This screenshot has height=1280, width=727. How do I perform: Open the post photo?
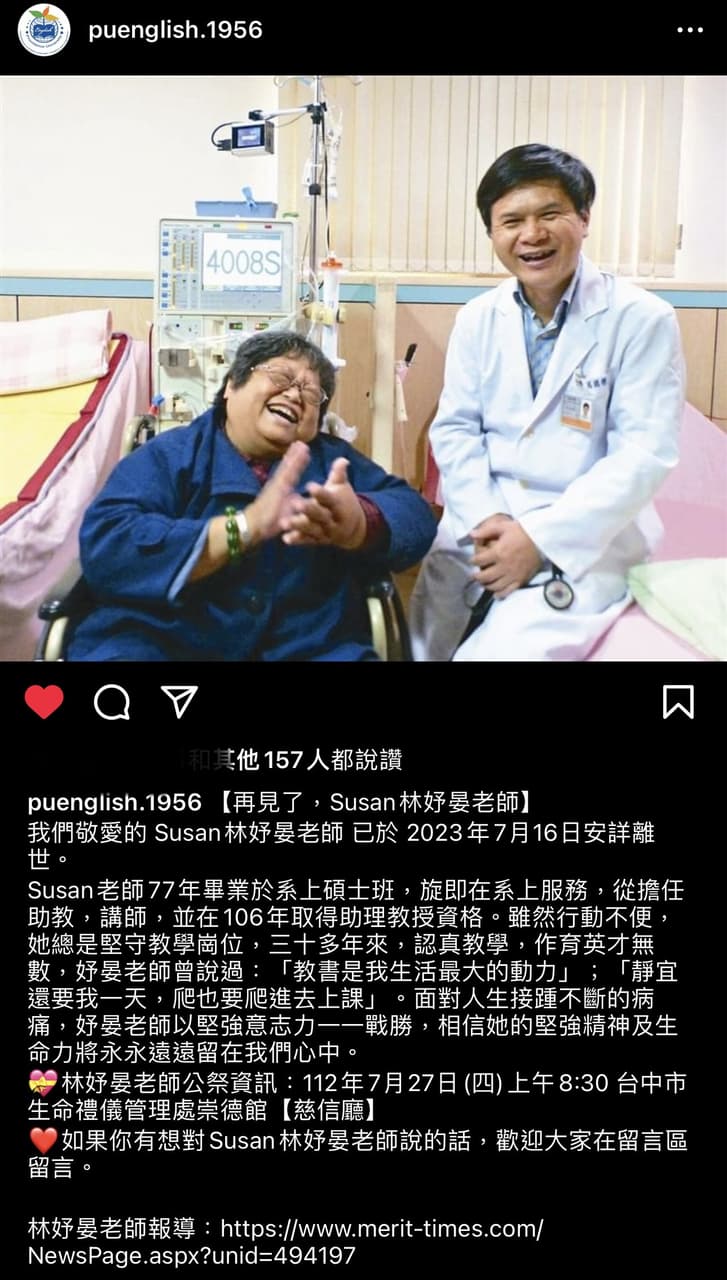point(363,368)
